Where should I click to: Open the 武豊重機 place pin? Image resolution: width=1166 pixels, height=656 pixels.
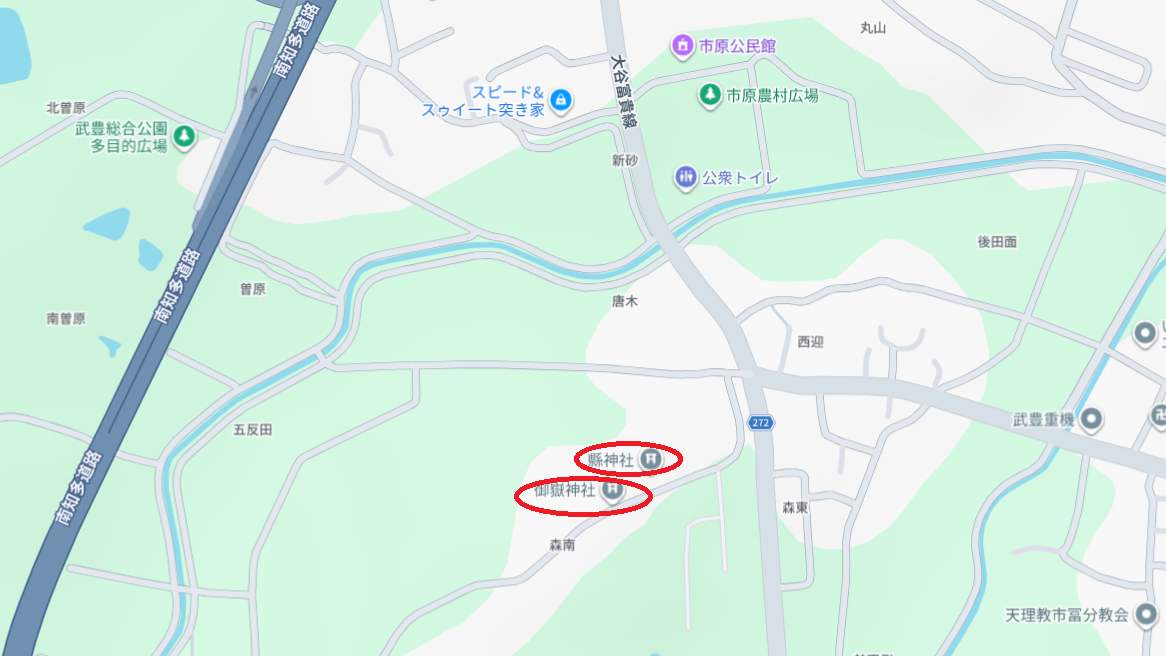1092,420
